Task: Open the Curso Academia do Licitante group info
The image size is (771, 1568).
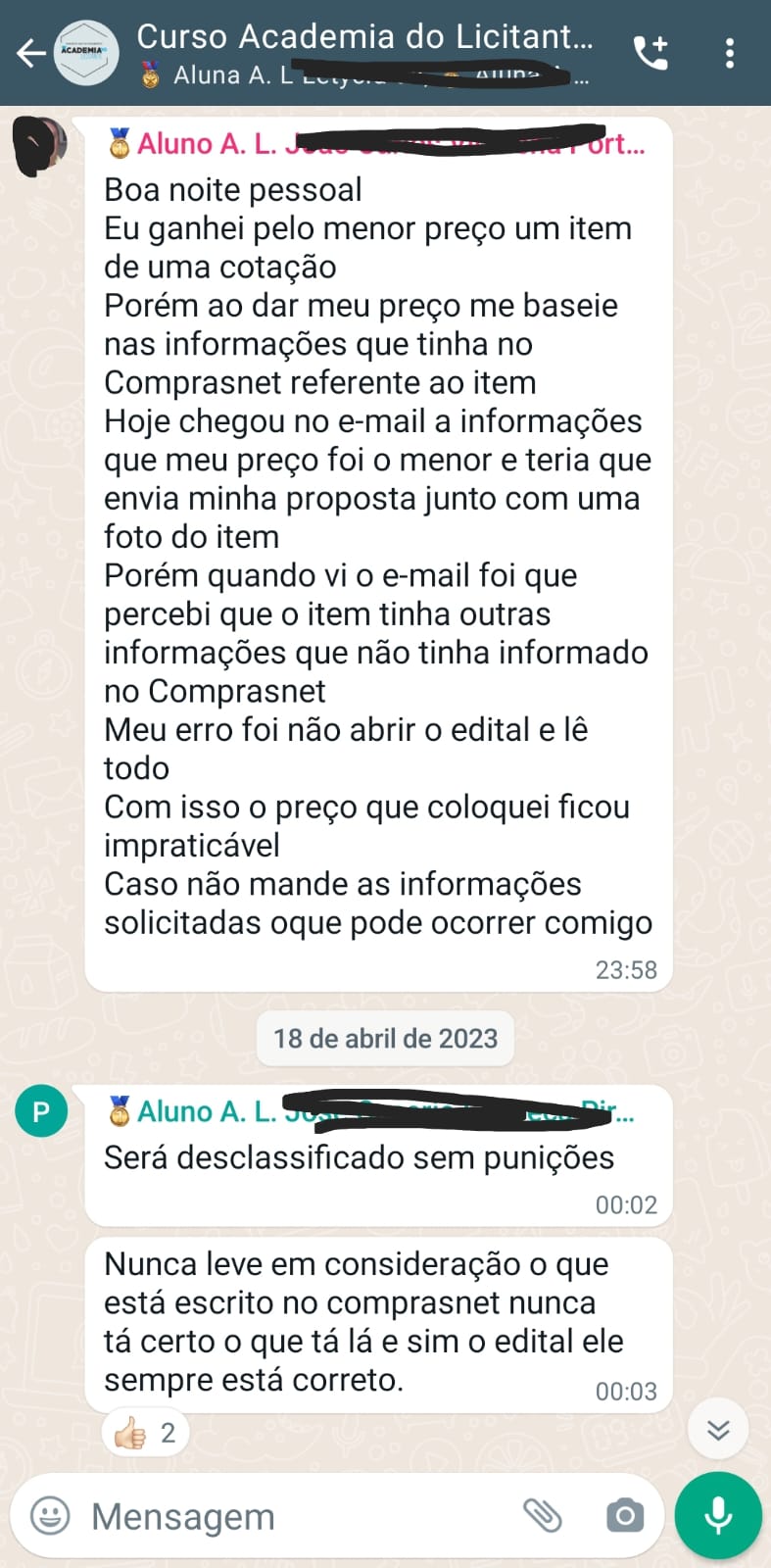Action: (364, 39)
